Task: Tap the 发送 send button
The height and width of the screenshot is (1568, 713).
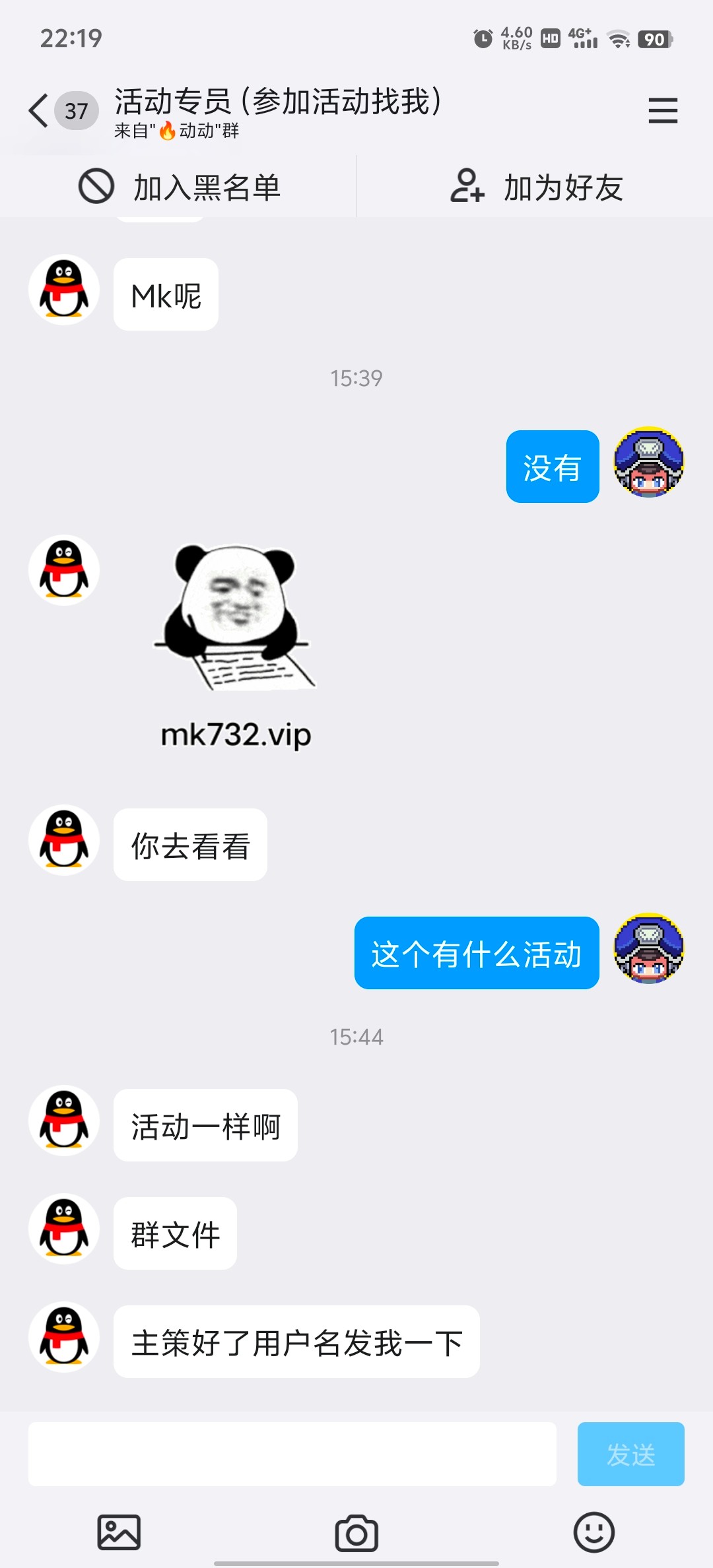Action: tap(630, 1454)
